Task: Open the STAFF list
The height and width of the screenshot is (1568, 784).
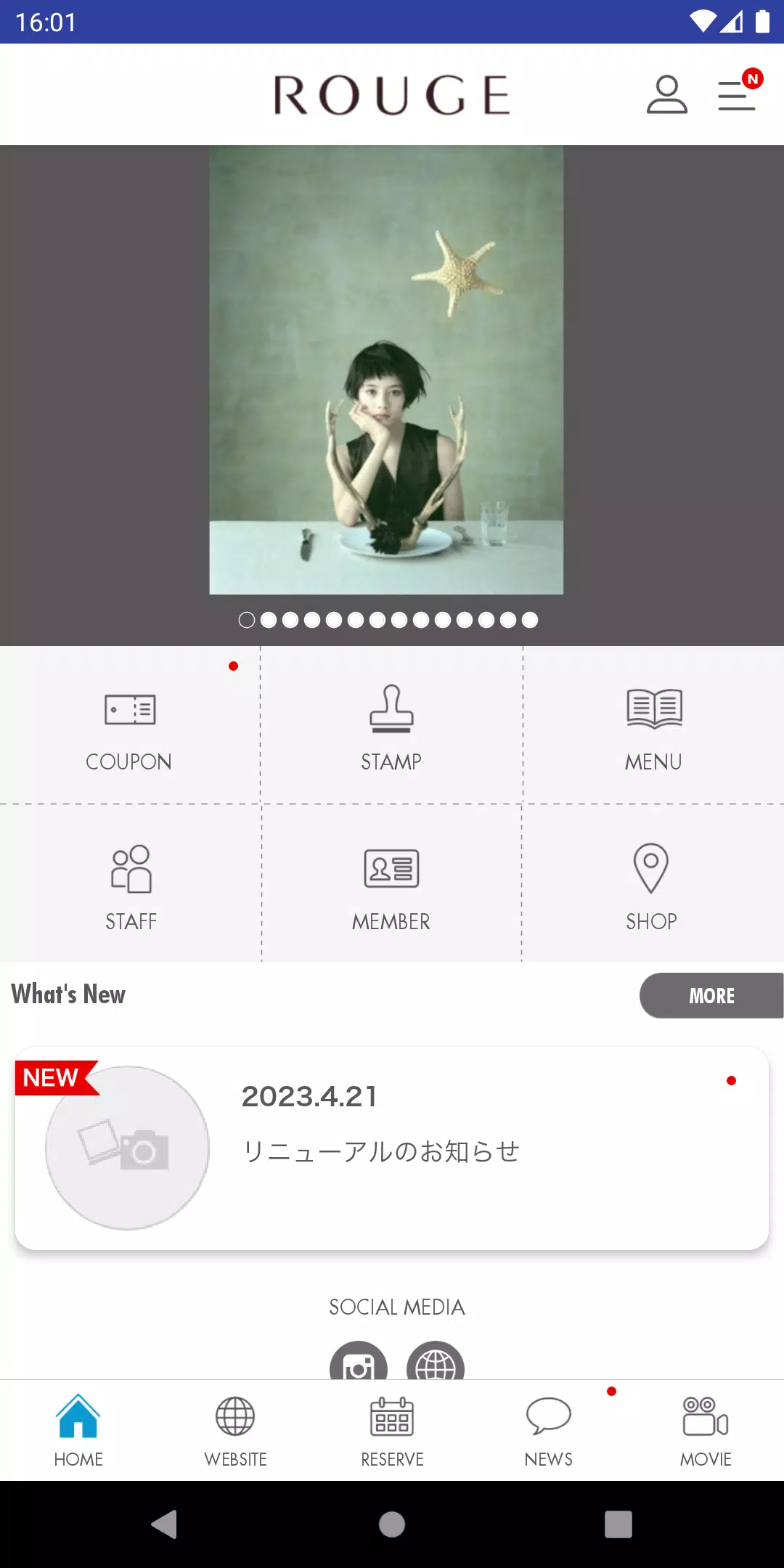Action: 129,886
